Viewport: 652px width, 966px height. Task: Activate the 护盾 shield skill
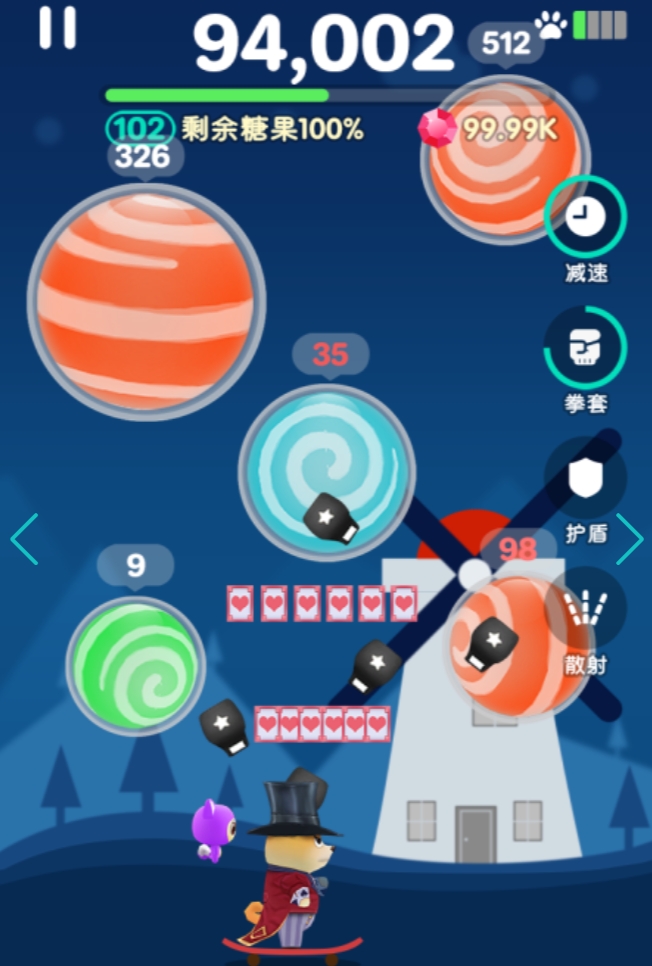point(585,478)
